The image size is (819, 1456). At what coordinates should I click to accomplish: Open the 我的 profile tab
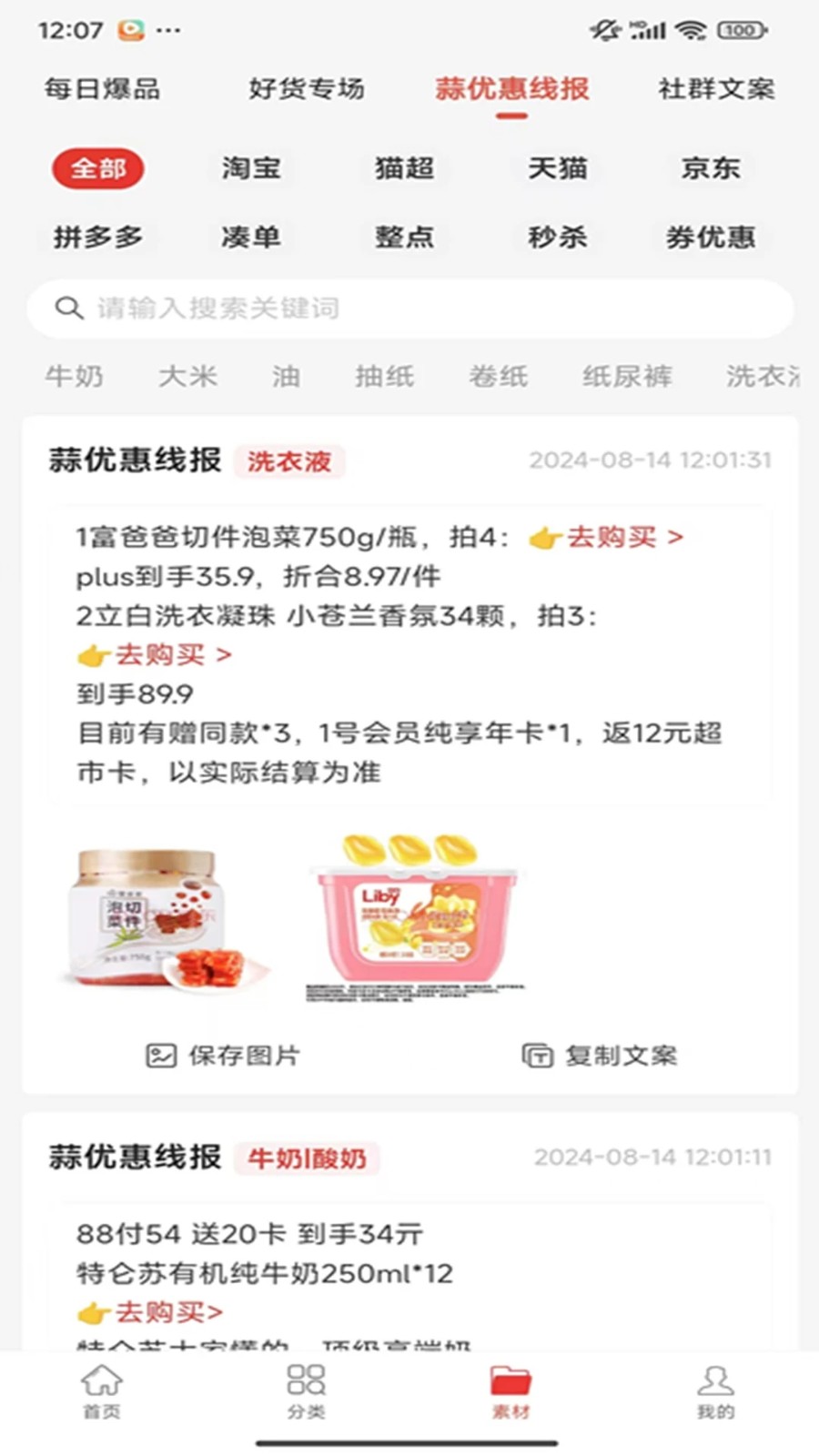pyautogui.click(x=715, y=1391)
